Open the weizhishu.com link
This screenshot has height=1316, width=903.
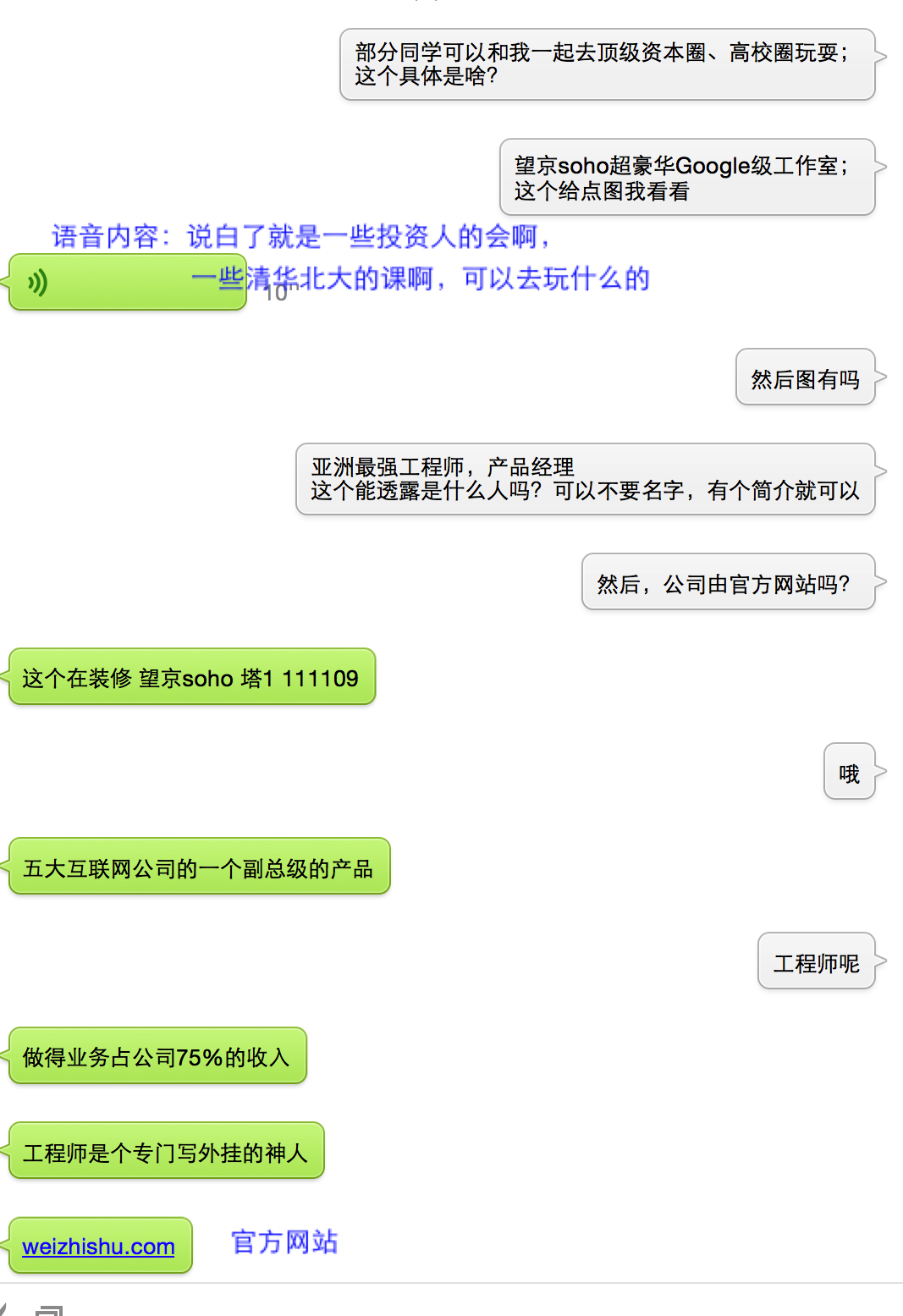[98, 1247]
